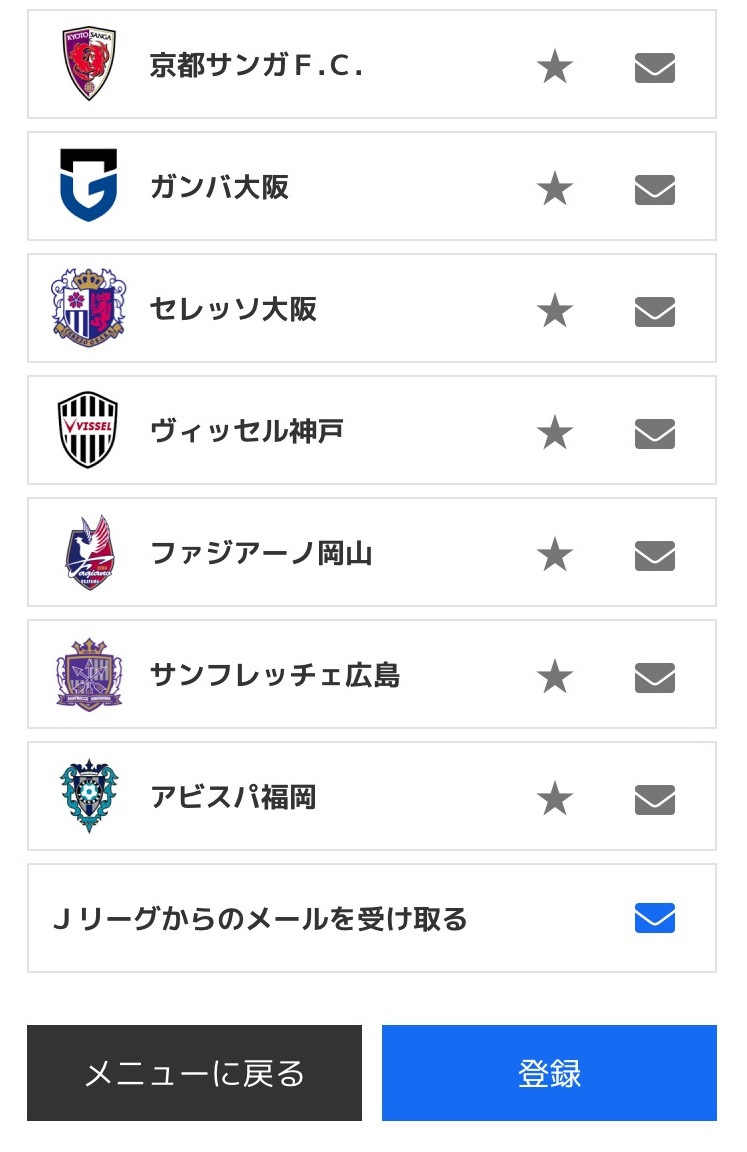The image size is (747, 1152).
Task: Go back with メニューに戻る
Action: coord(194,1073)
